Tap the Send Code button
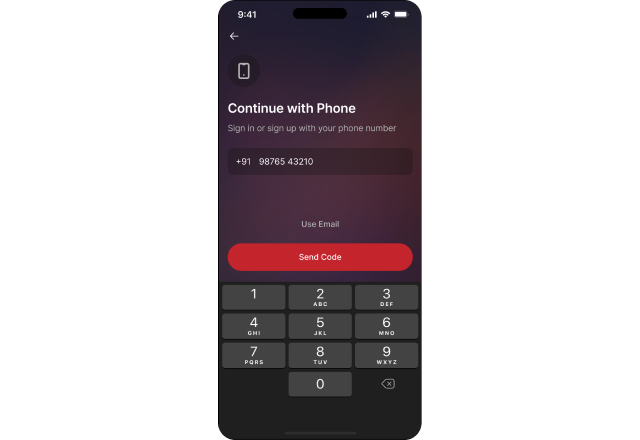 [320, 257]
